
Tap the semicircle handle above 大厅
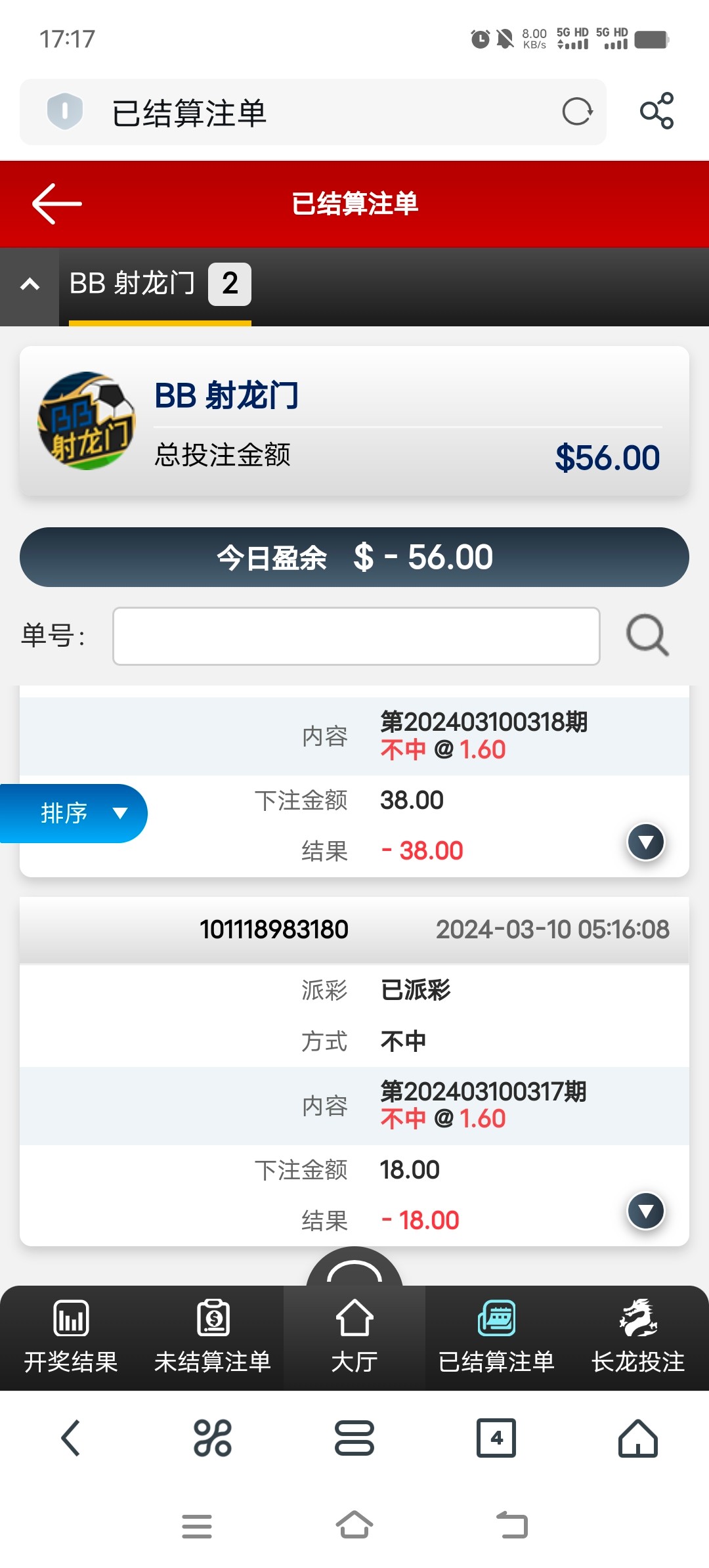pyautogui.click(x=354, y=1269)
